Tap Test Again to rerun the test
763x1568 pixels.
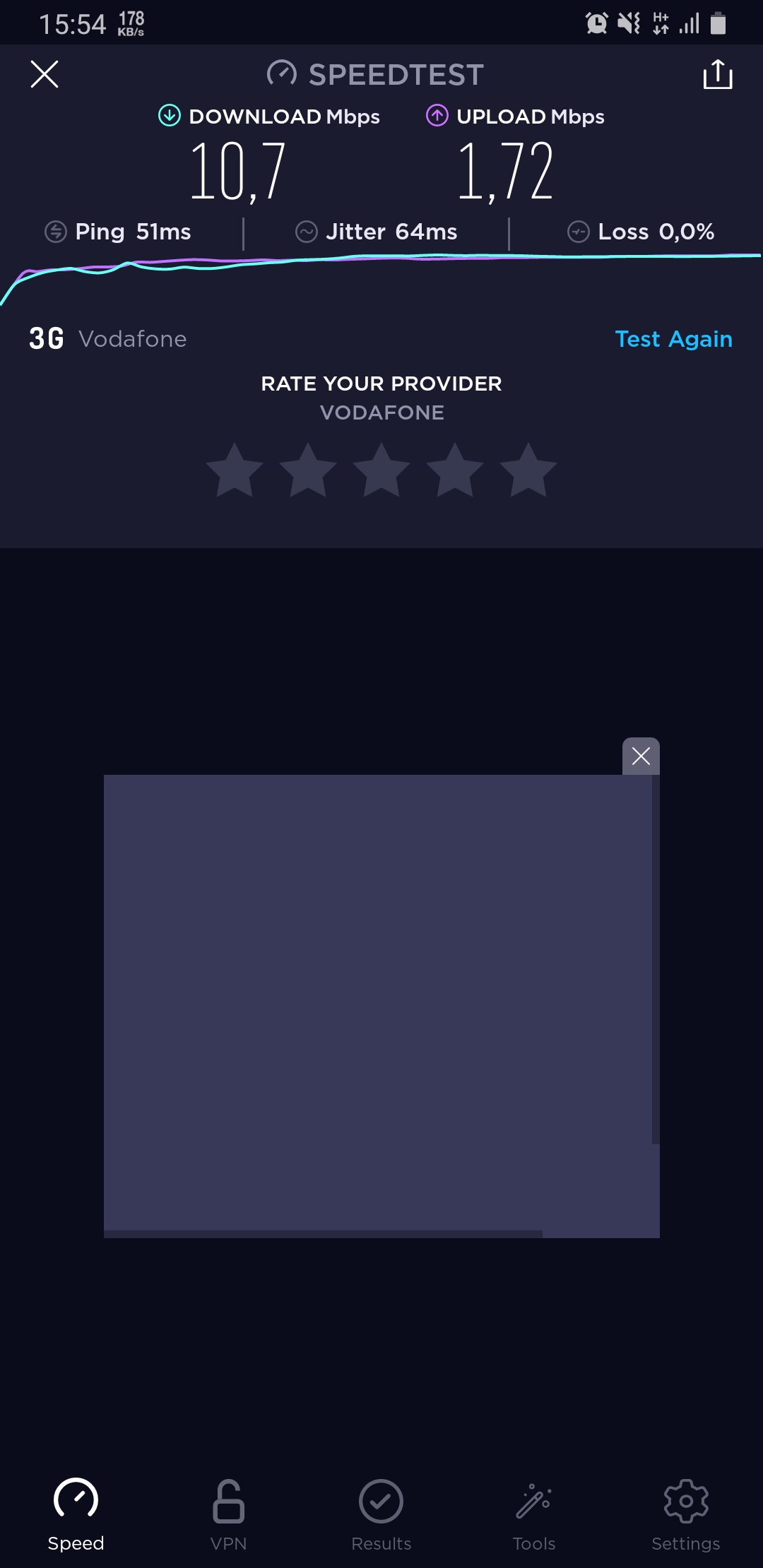673,339
